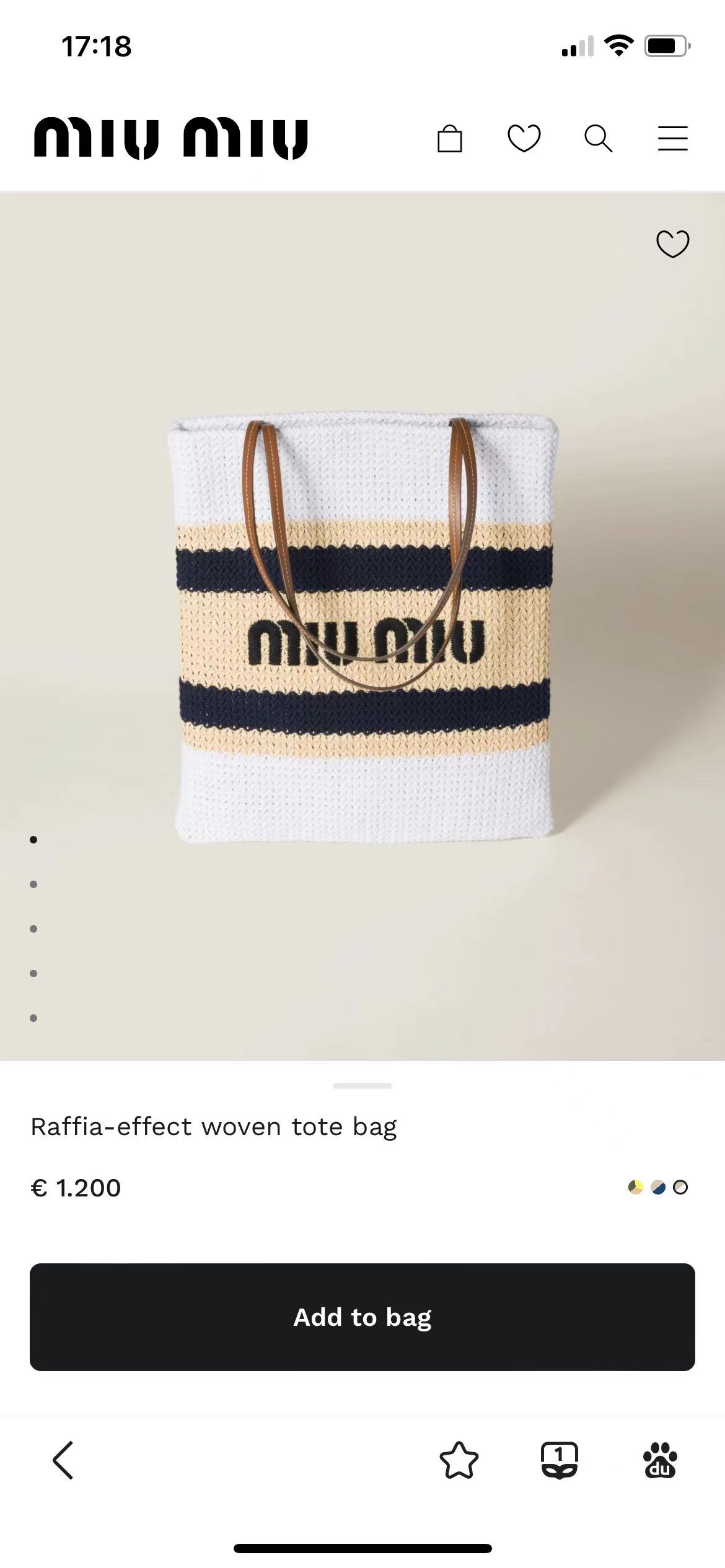
Task: Choose the blue and beige swatch
Action: coord(658,1187)
